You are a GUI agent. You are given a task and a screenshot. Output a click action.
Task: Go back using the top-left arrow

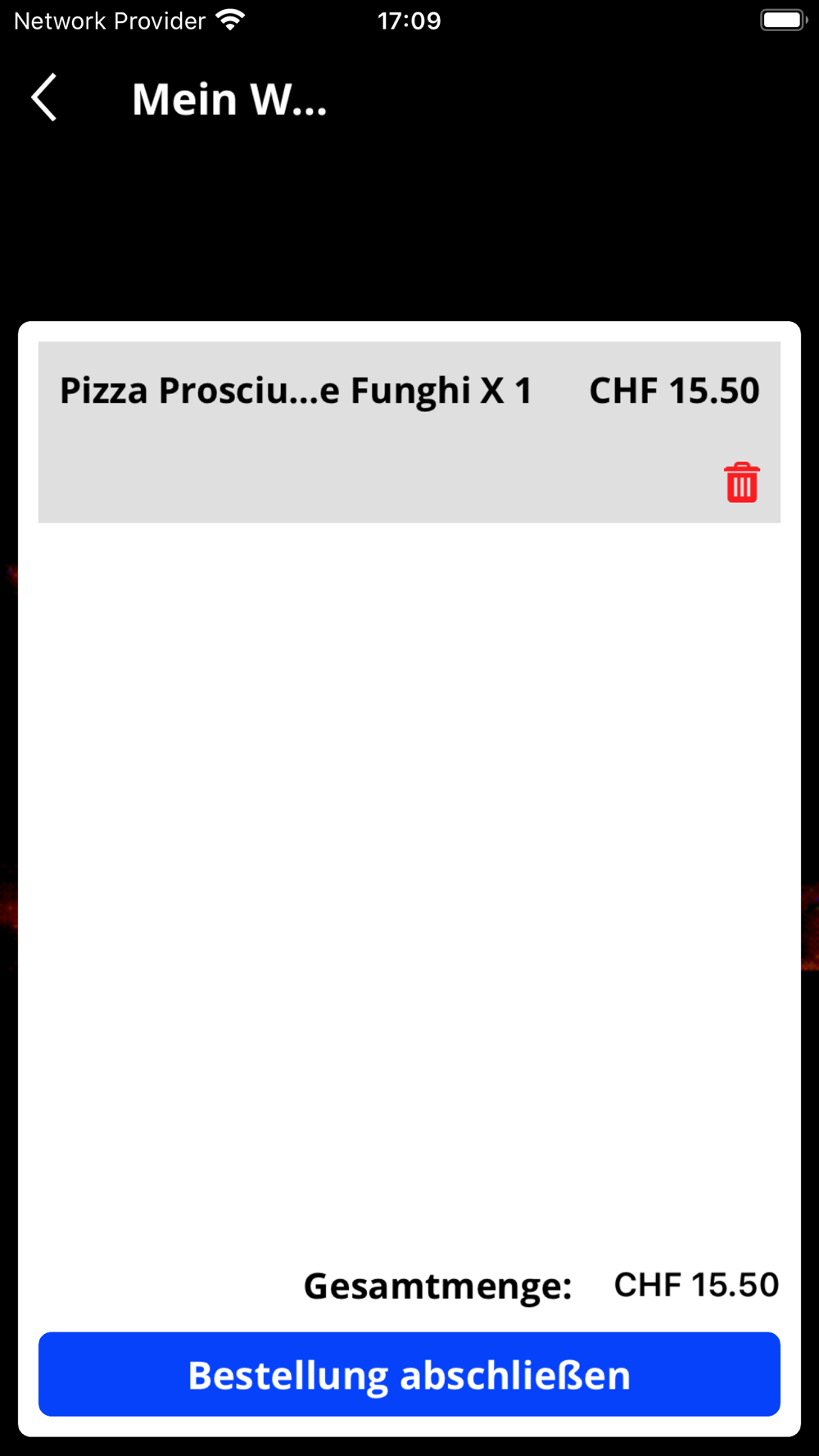(44, 97)
